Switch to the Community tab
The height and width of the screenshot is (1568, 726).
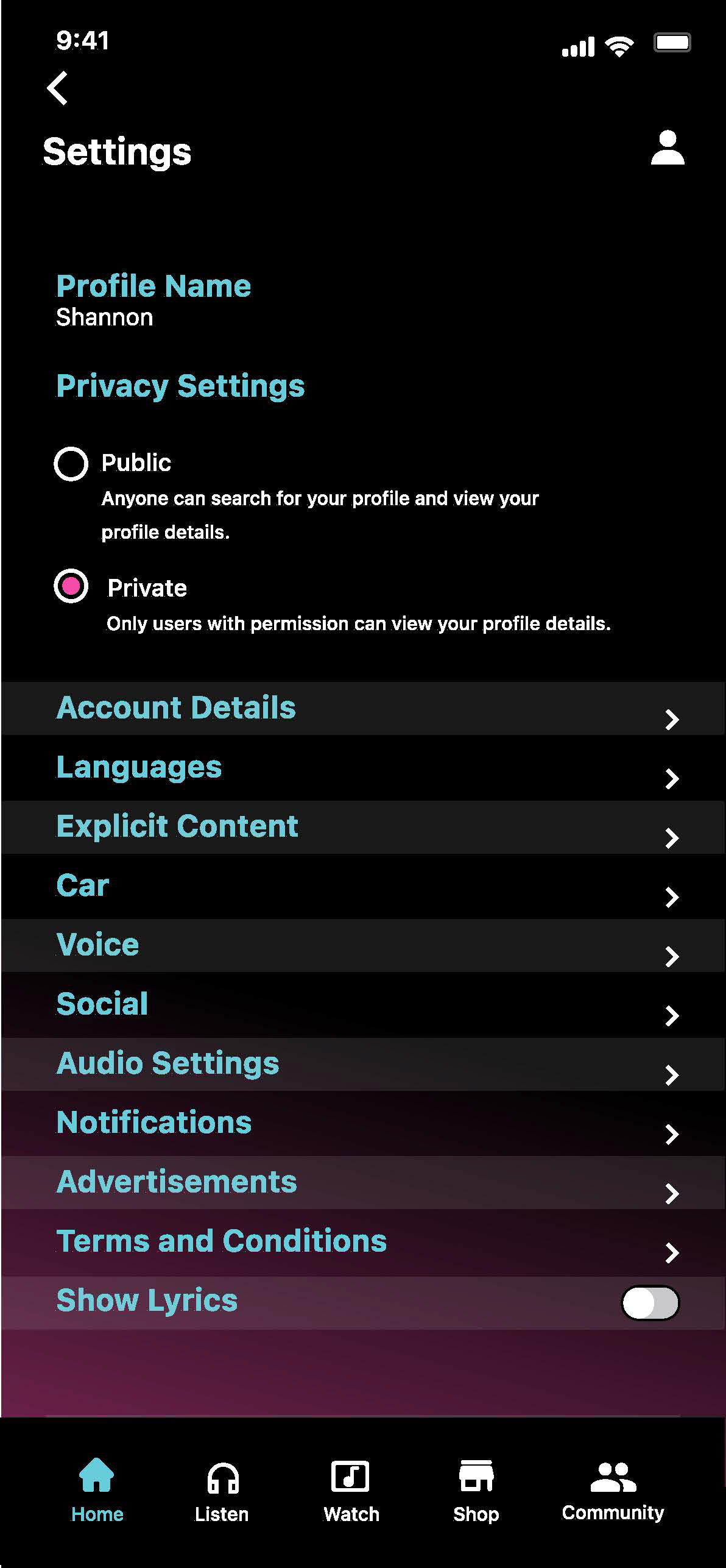pyautogui.click(x=613, y=1489)
